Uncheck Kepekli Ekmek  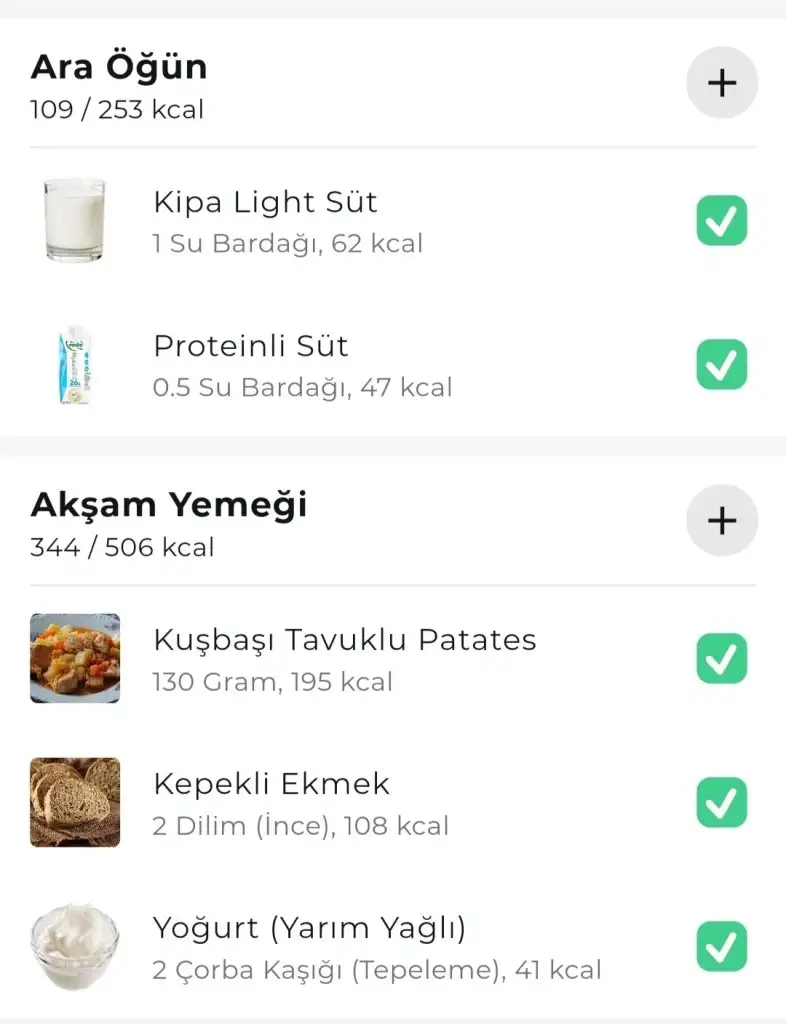721,802
